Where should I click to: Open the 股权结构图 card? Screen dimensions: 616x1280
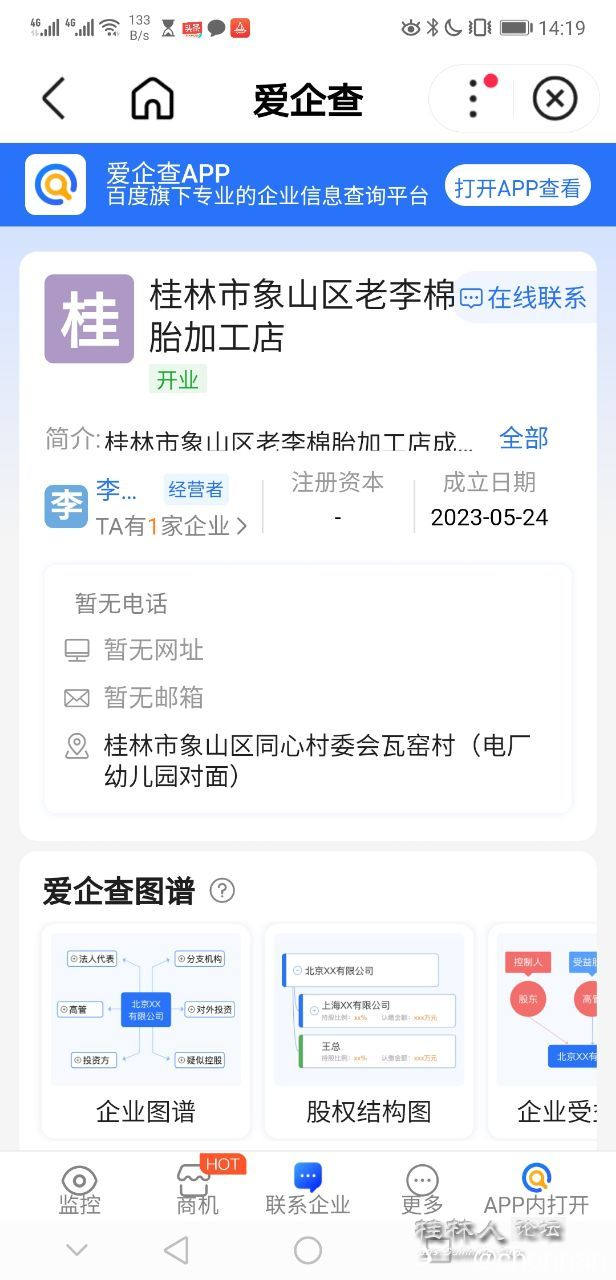pos(368,1030)
